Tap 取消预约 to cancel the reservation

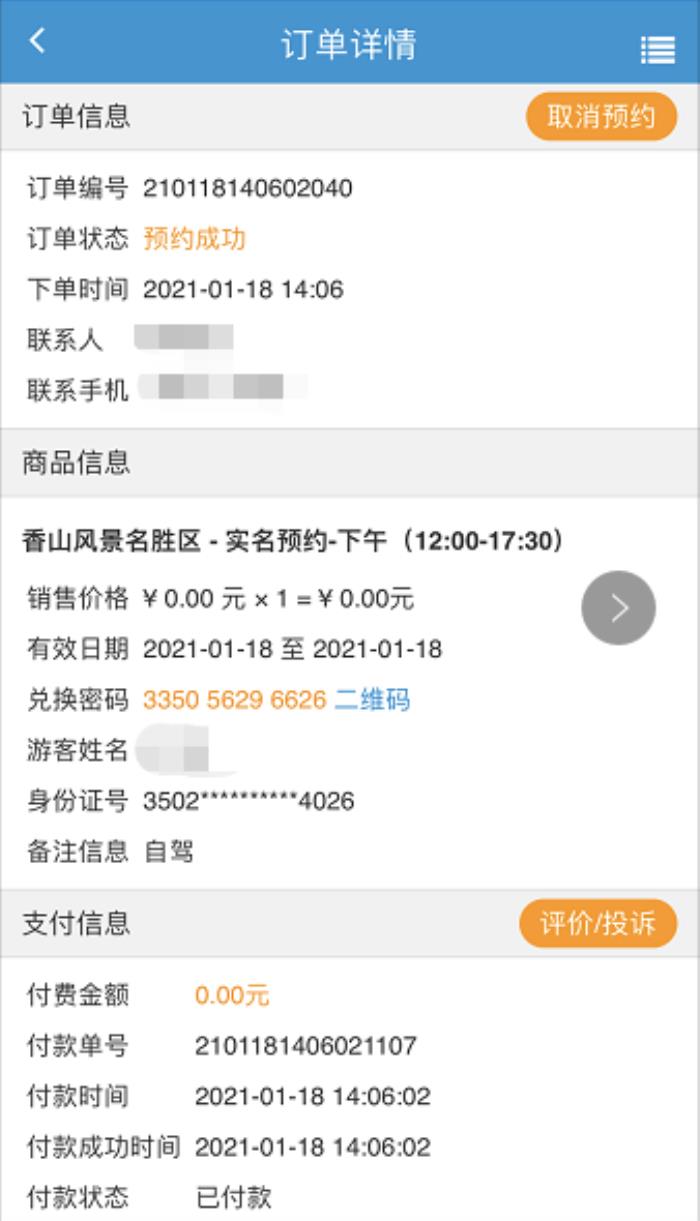click(601, 117)
